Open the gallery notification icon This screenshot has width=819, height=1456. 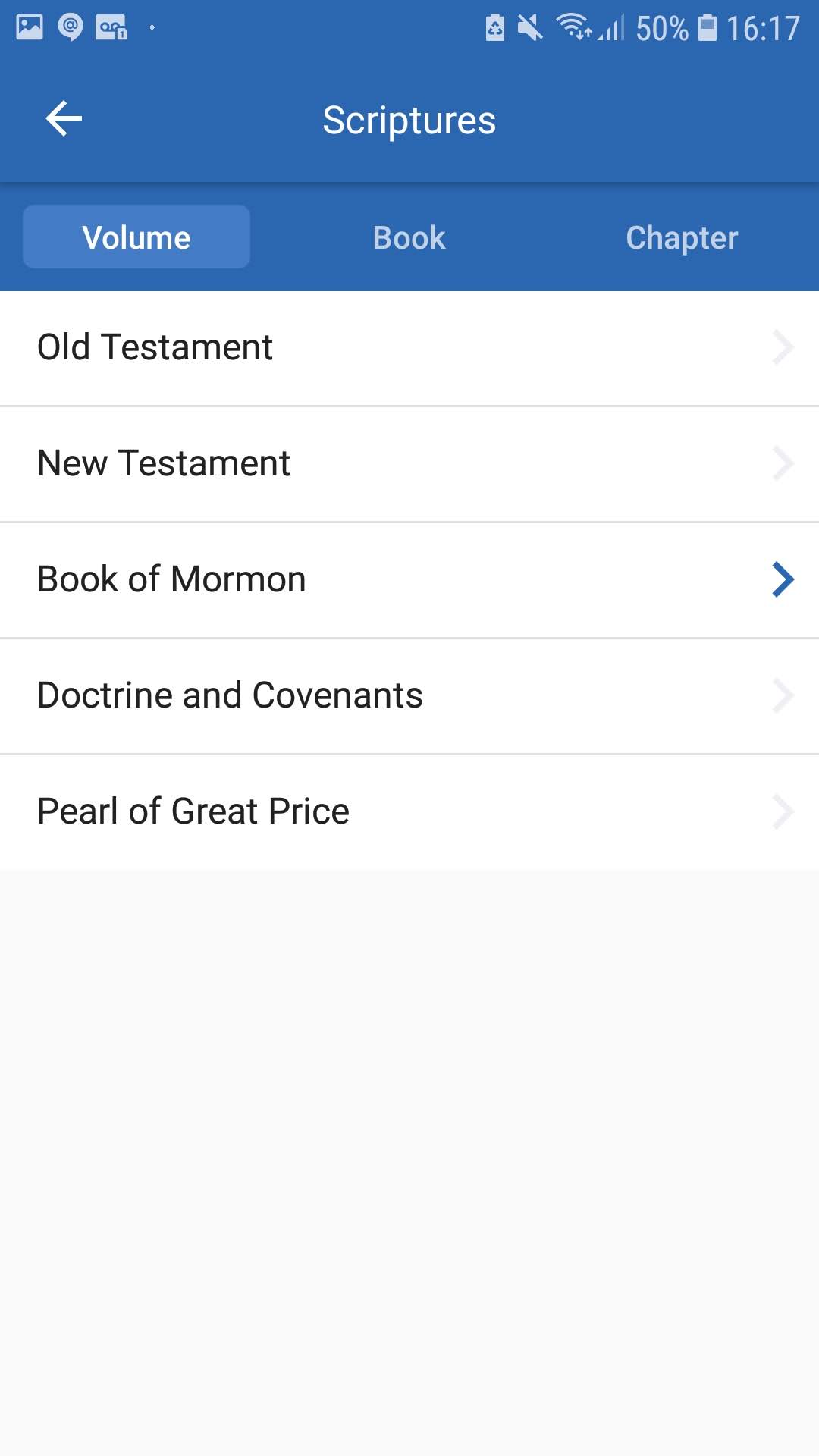click(28, 28)
